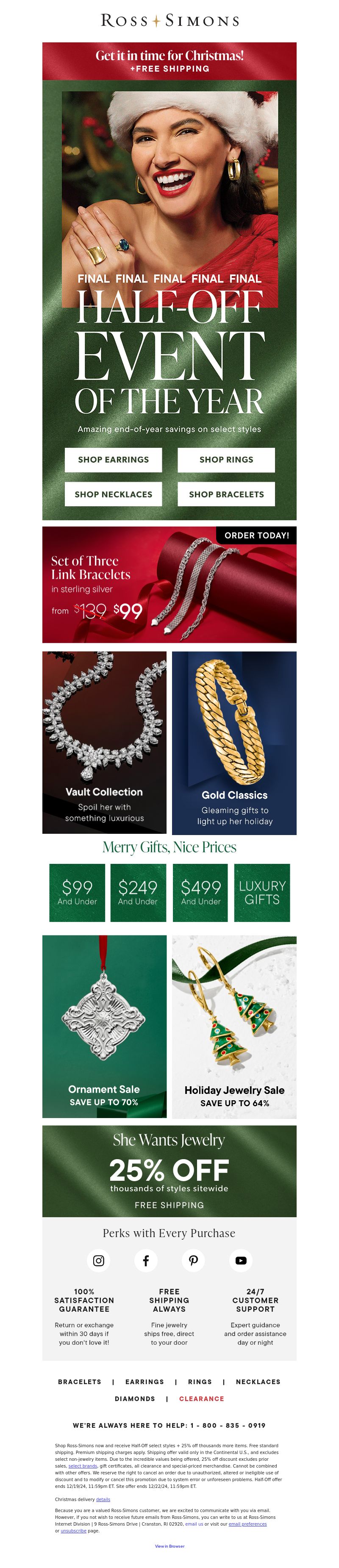Tap the Shop Earrings button
Image resolution: width=339 pixels, height=1568 pixels.
tap(113, 460)
